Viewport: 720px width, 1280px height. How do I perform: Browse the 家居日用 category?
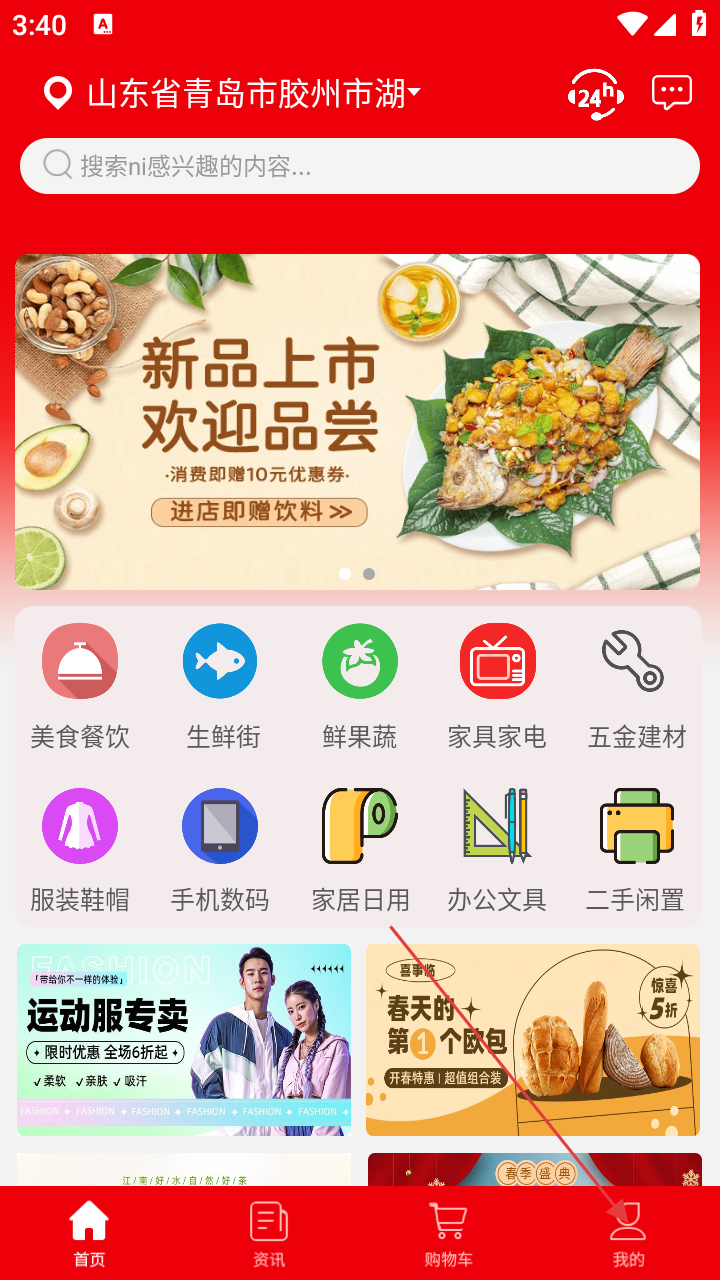point(360,850)
